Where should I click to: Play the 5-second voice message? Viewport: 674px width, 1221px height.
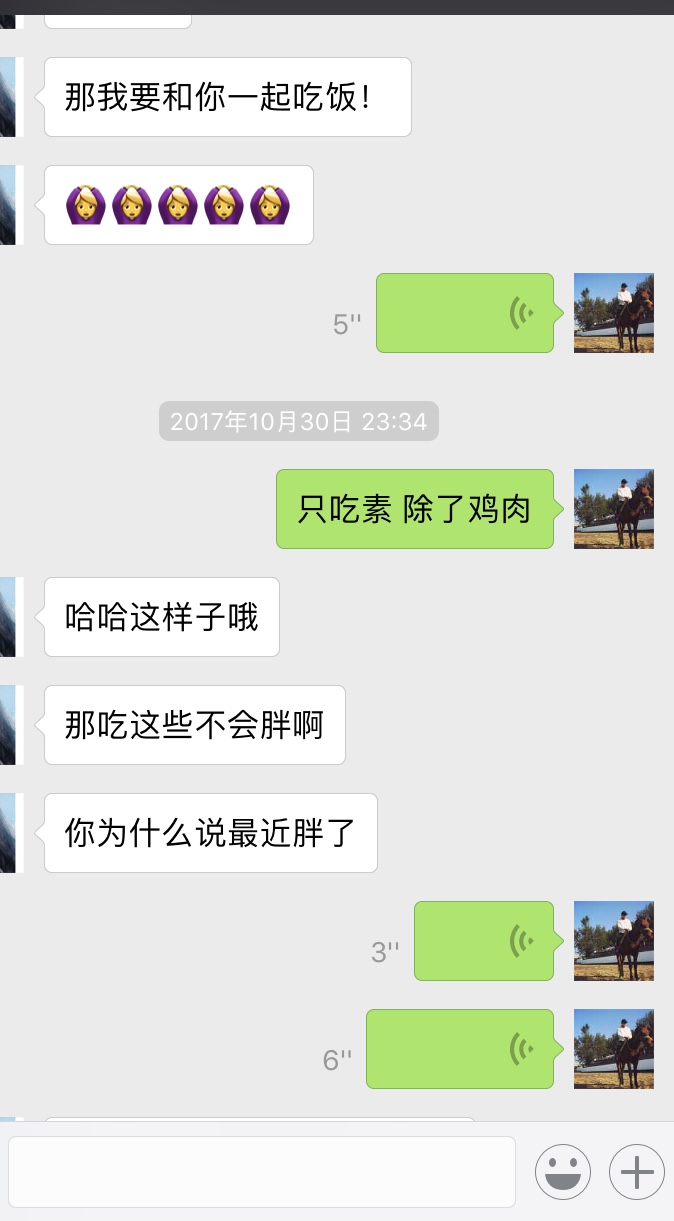pyautogui.click(x=464, y=313)
